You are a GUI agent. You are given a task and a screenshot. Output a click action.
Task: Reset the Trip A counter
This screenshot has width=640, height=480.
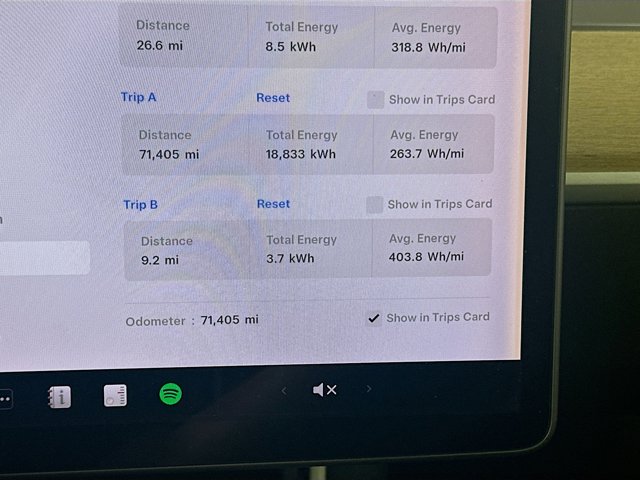[x=273, y=98]
